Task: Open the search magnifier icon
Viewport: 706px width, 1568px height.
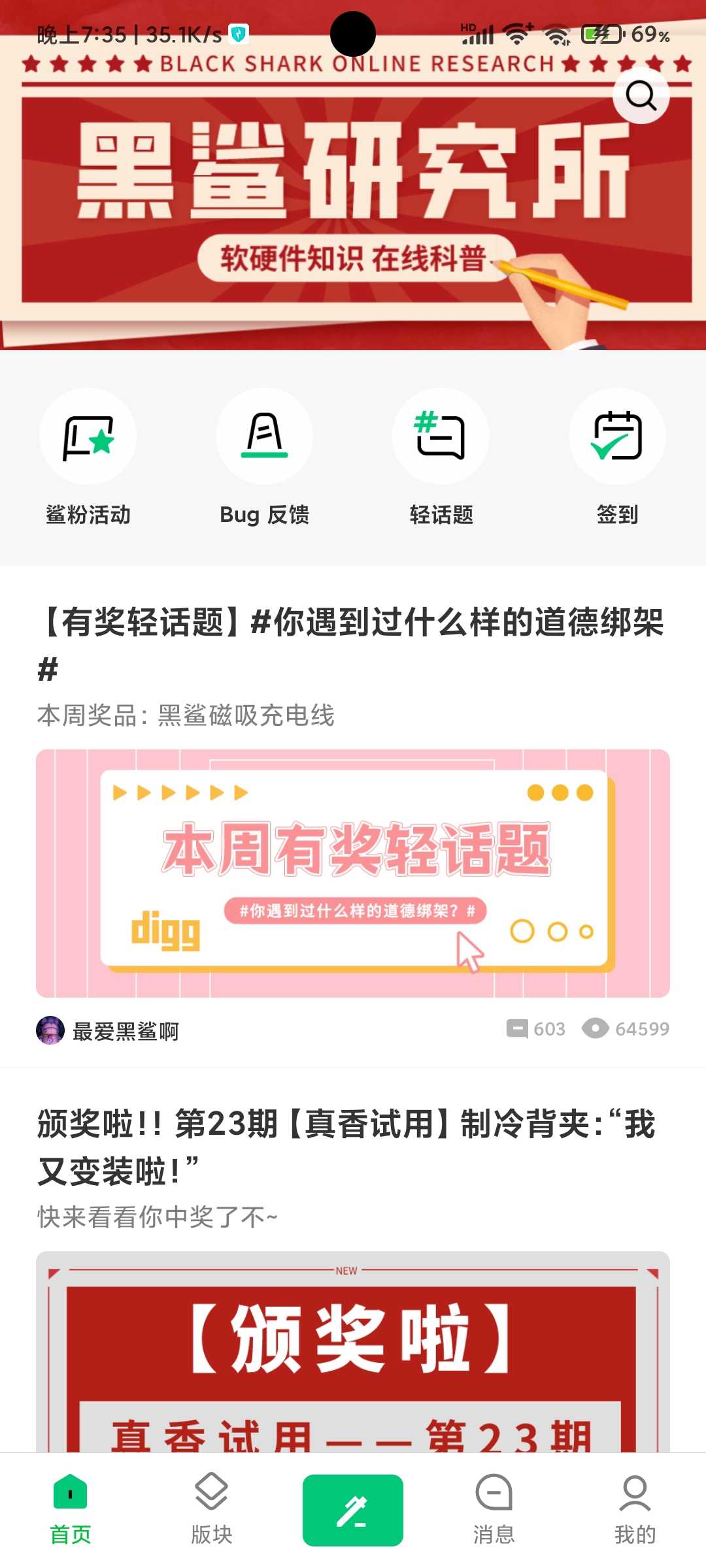Action: (x=641, y=96)
